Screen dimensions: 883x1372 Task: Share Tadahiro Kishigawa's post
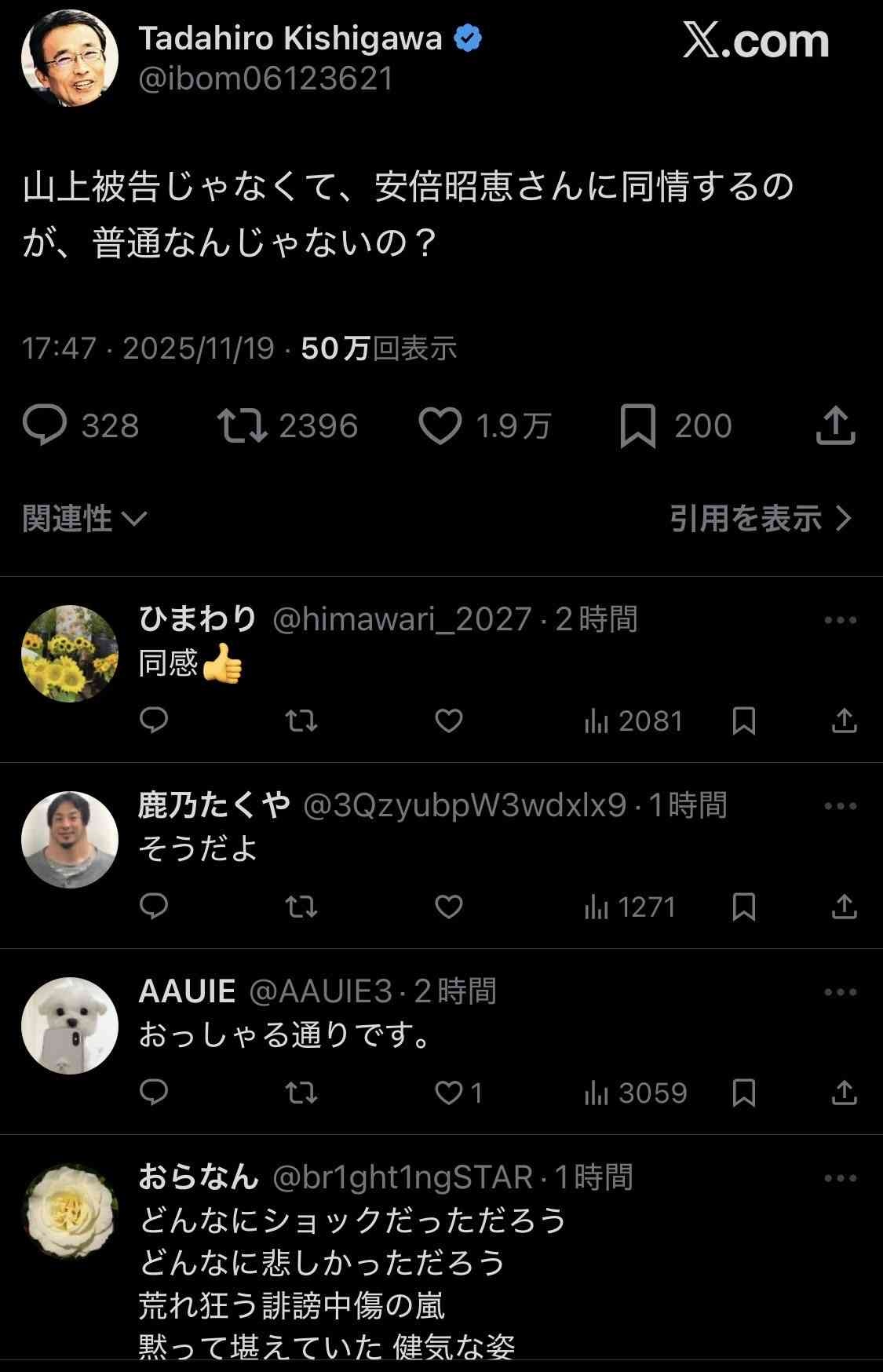point(835,425)
